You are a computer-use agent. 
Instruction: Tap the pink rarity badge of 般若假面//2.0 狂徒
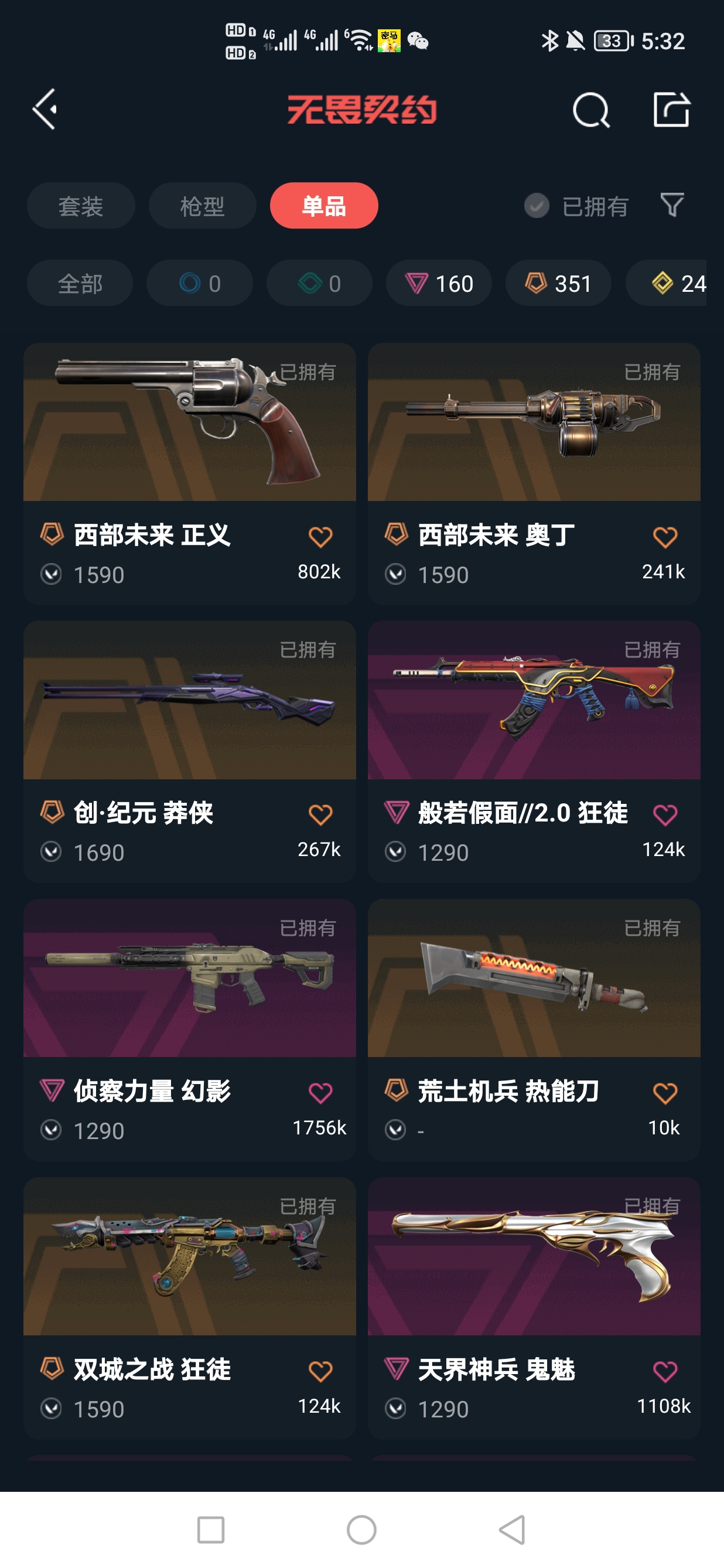coord(396,813)
